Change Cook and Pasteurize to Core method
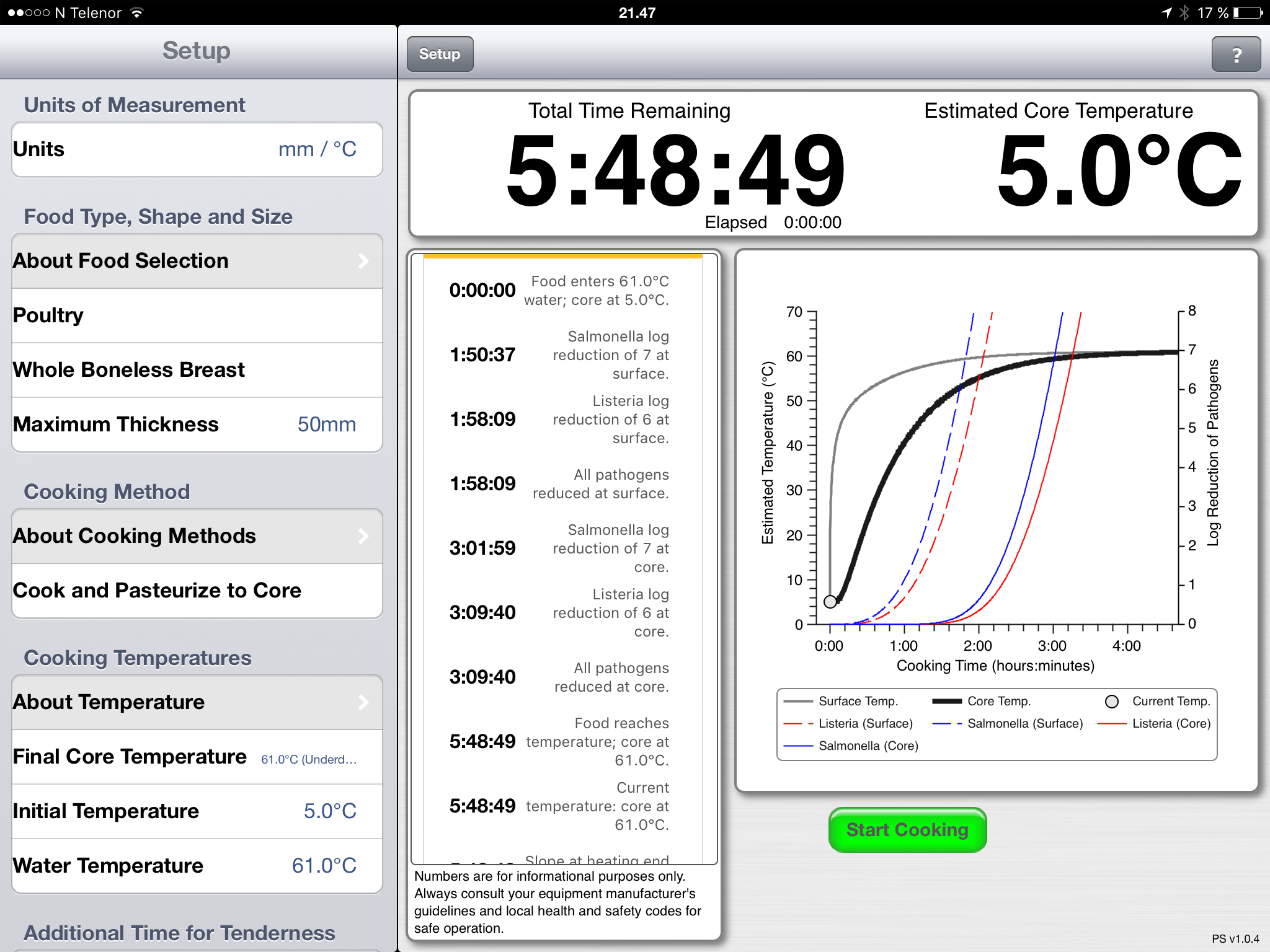This screenshot has width=1270, height=952. (x=197, y=591)
